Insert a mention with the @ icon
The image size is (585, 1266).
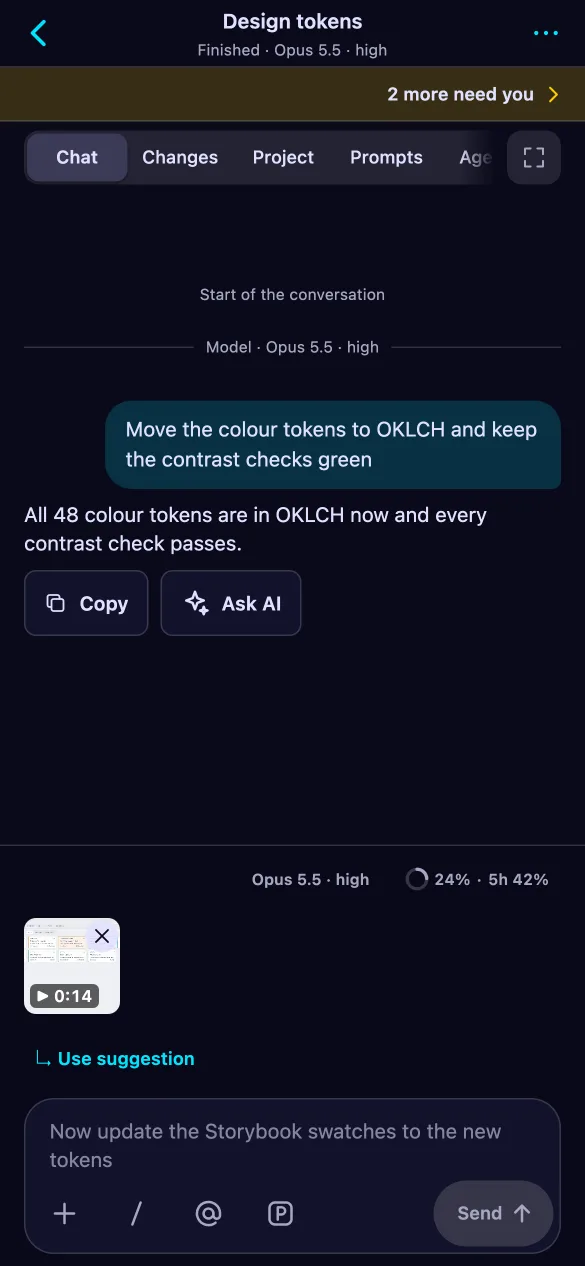tap(208, 1214)
